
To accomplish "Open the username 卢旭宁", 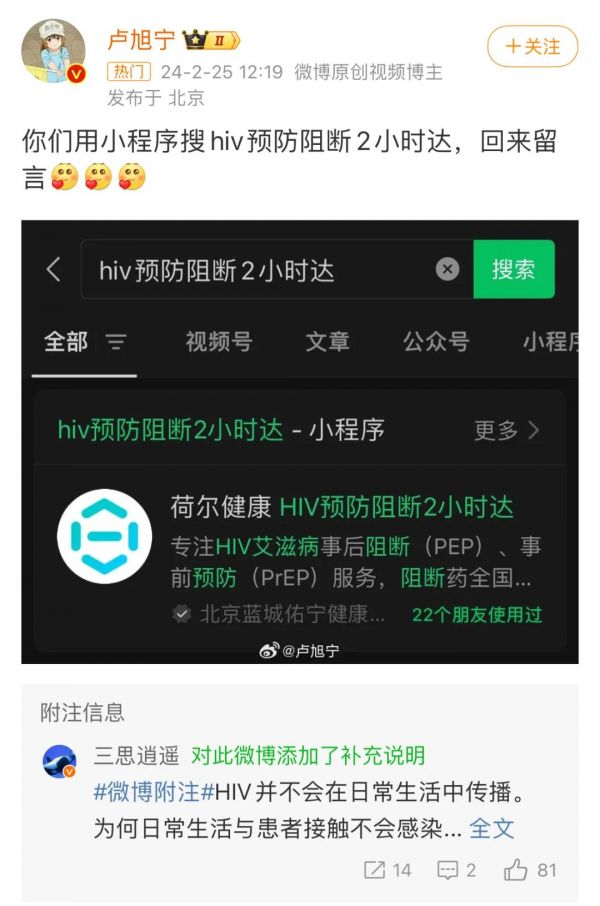I will (x=141, y=41).
